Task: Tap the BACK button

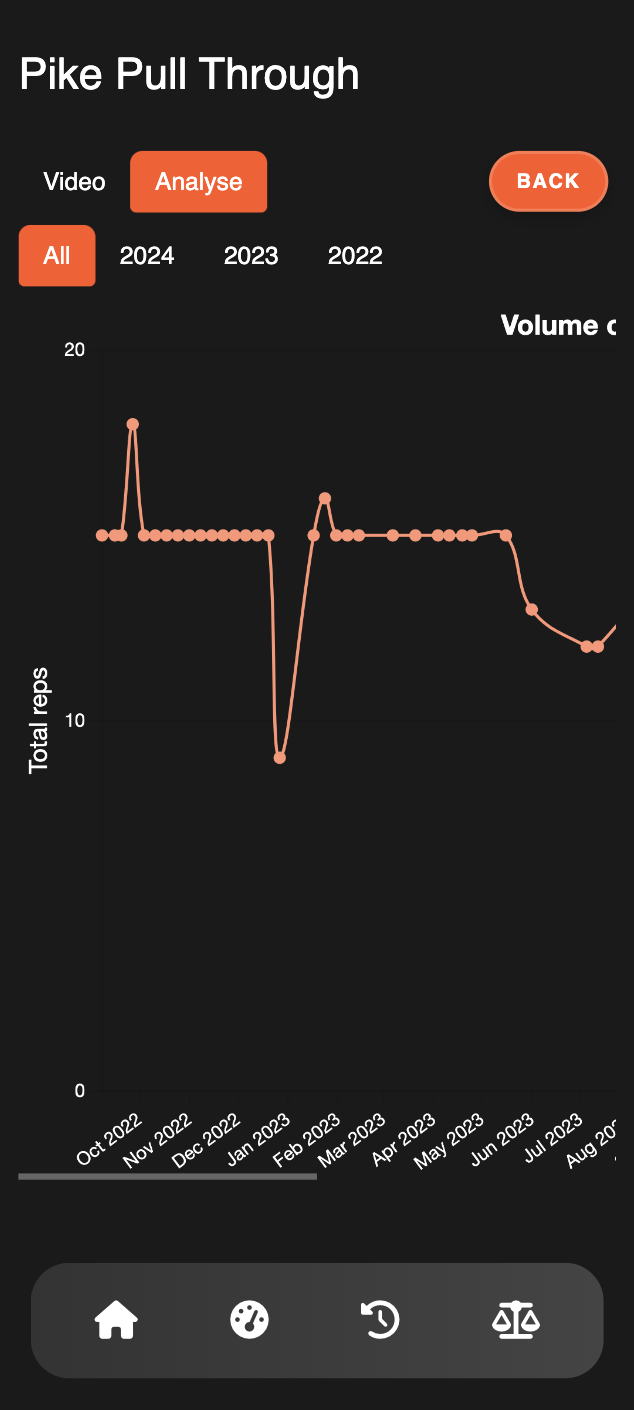Action: tap(548, 181)
